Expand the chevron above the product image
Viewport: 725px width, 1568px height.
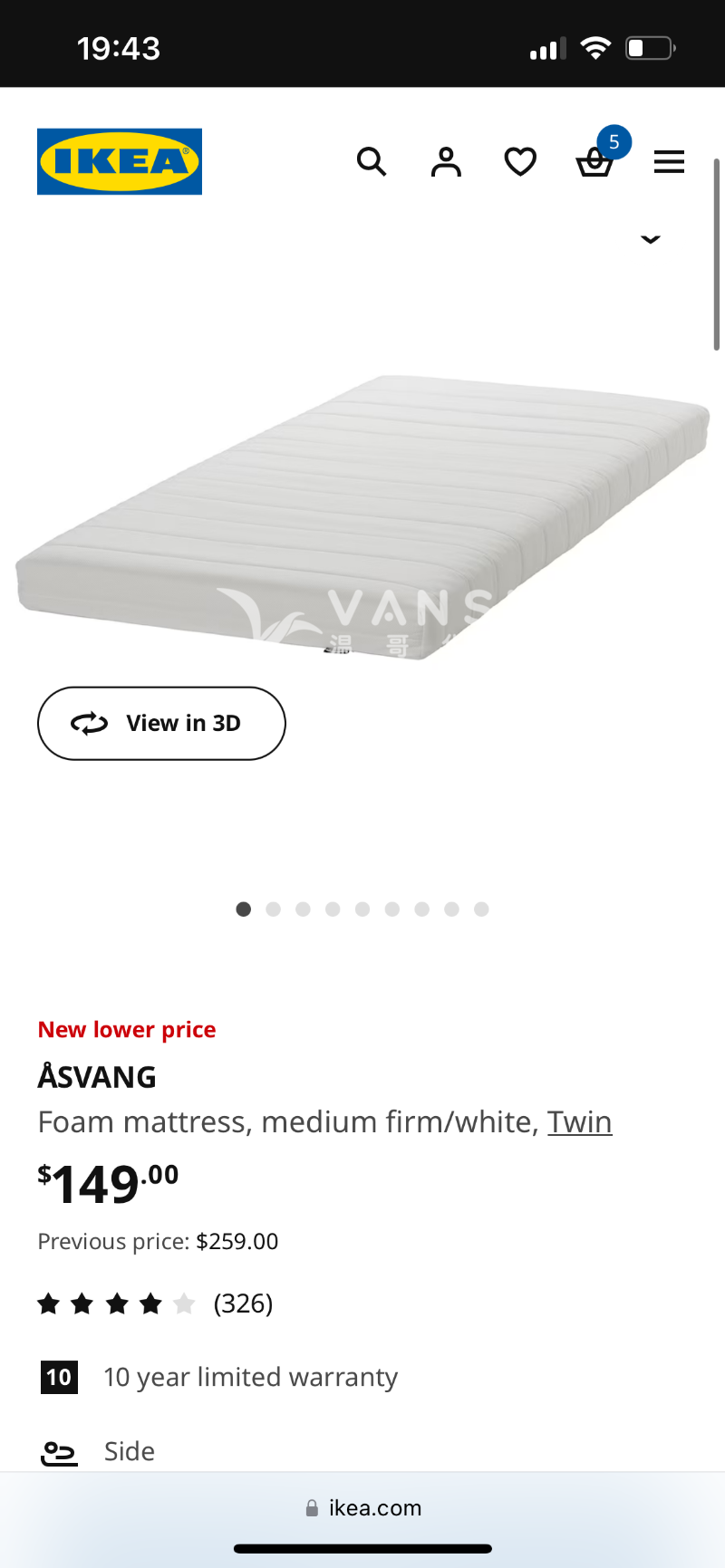pyautogui.click(x=651, y=239)
